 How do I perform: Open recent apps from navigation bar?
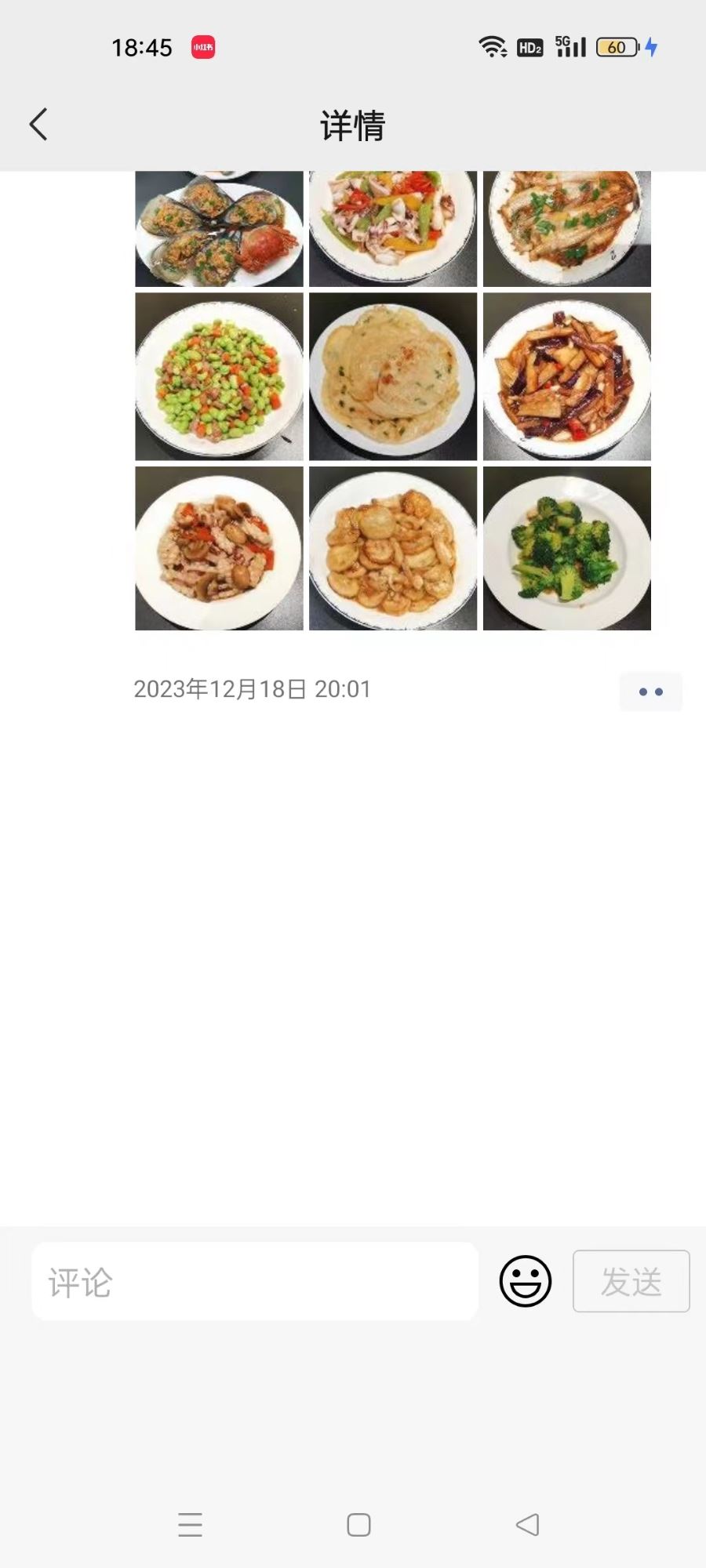[x=190, y=1525]
